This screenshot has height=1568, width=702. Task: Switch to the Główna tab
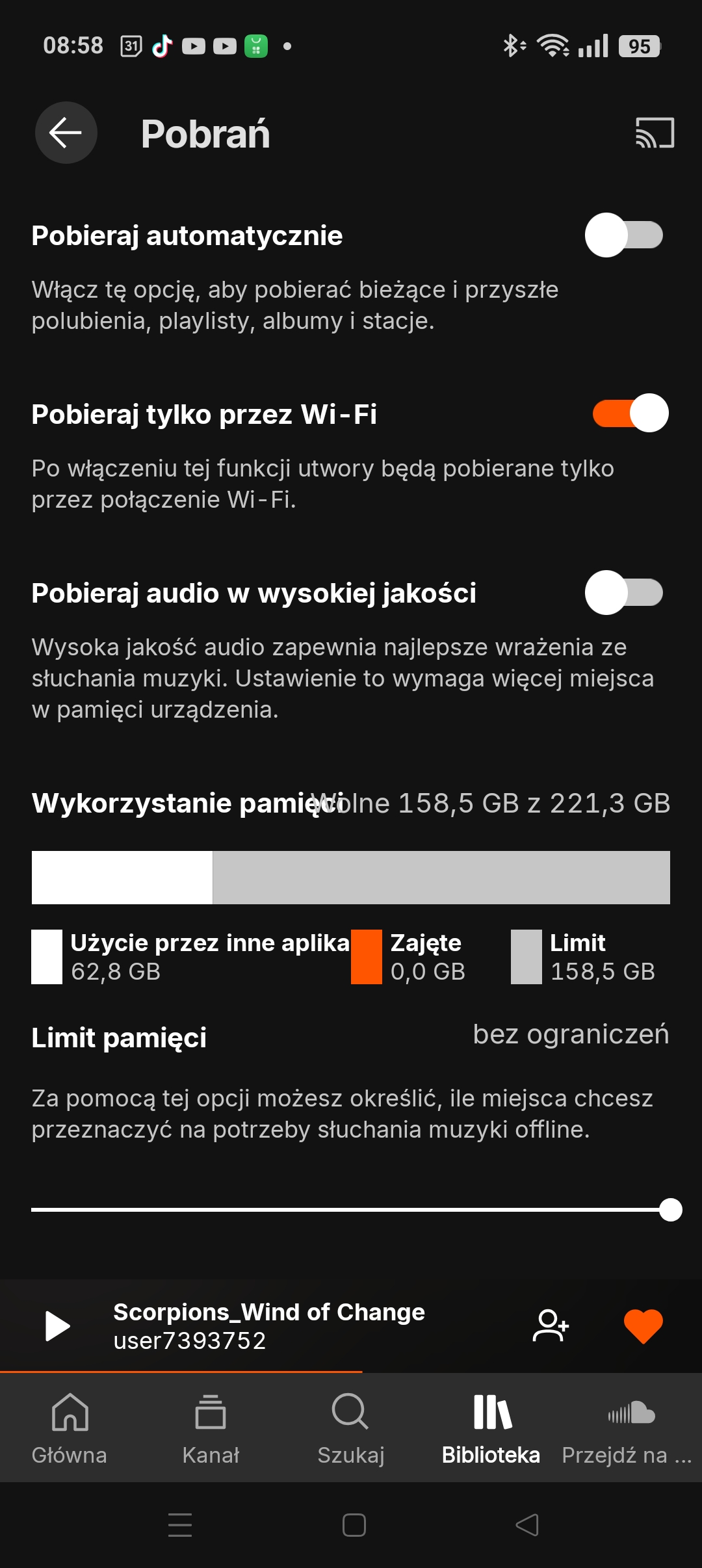pyautogui.click(x=70, y=1428)
